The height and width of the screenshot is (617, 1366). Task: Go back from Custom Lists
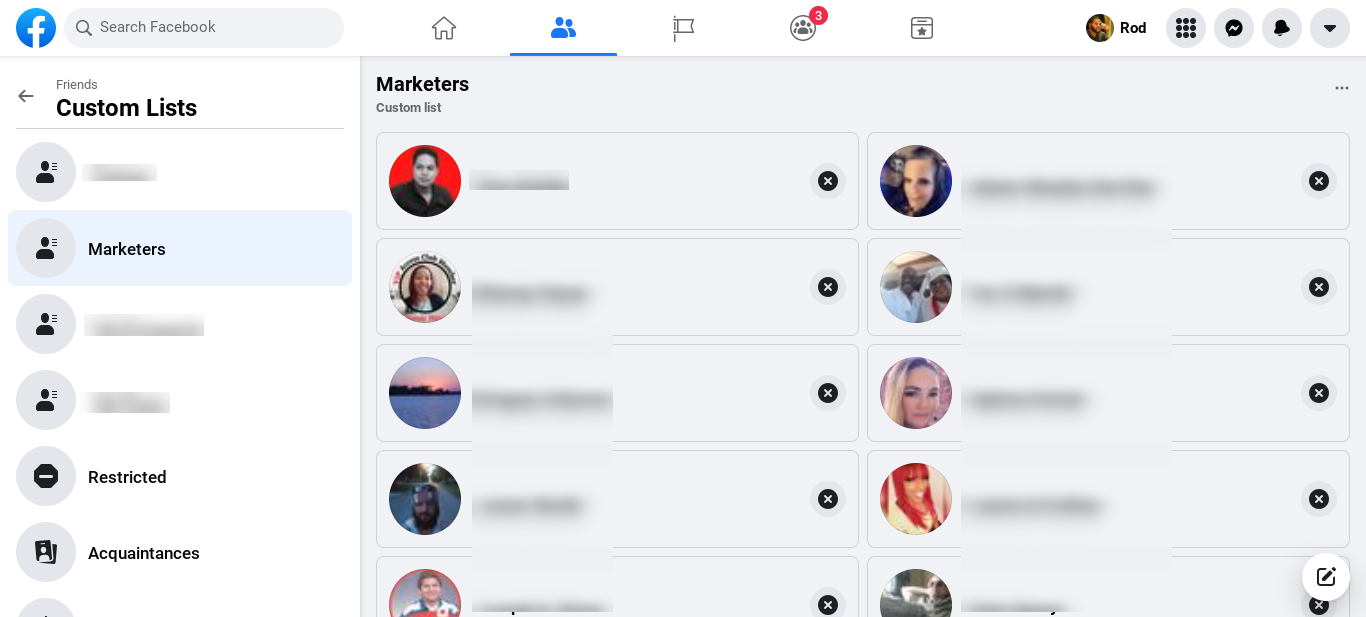(26, 96)
